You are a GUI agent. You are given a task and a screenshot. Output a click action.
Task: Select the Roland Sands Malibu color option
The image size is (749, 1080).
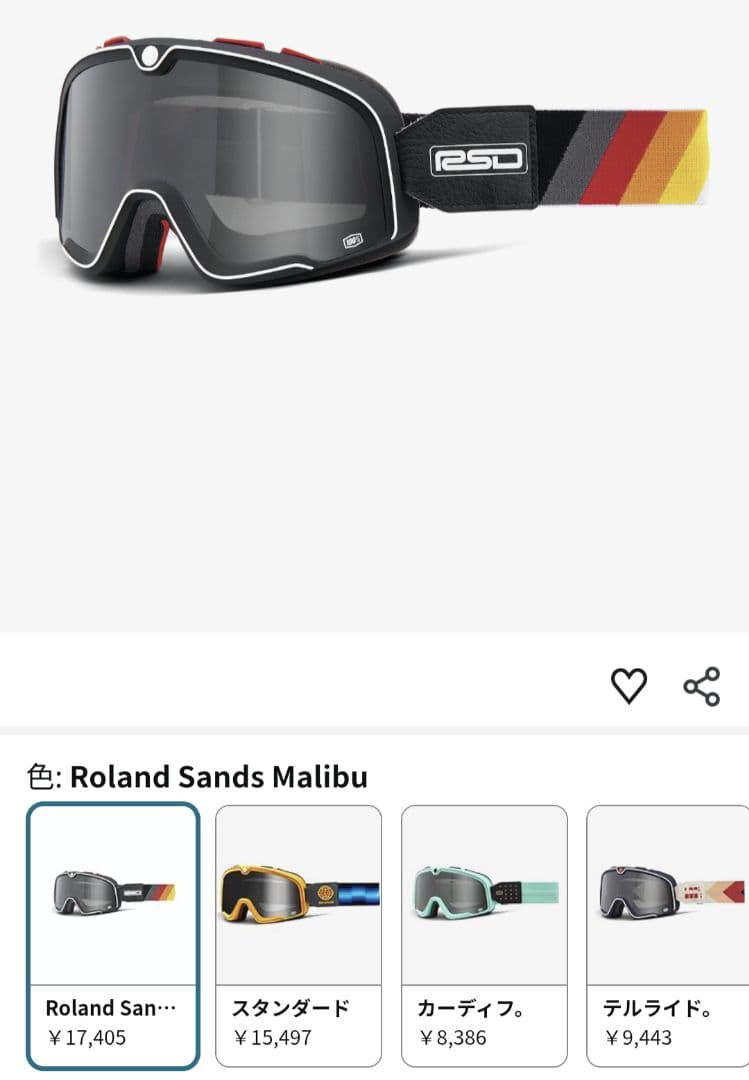[x=113, y=936]
